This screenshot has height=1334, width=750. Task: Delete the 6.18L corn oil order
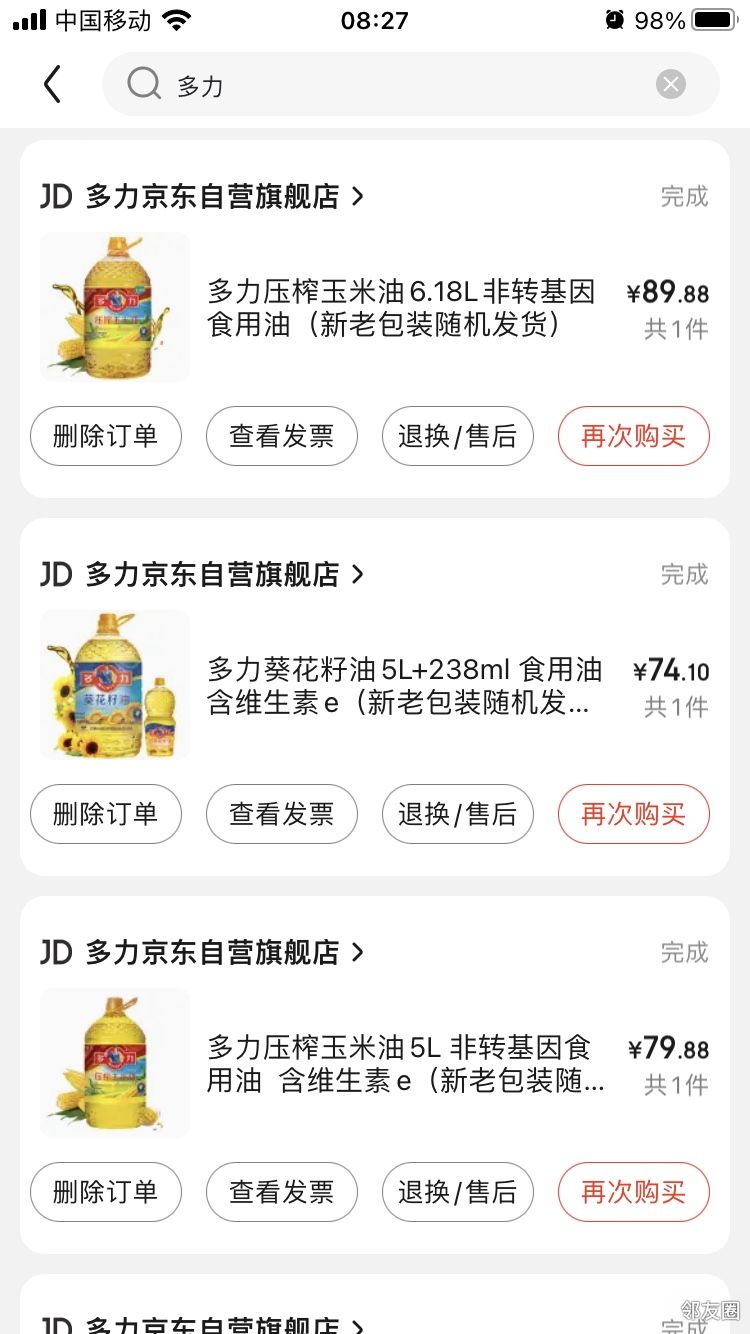106,436
